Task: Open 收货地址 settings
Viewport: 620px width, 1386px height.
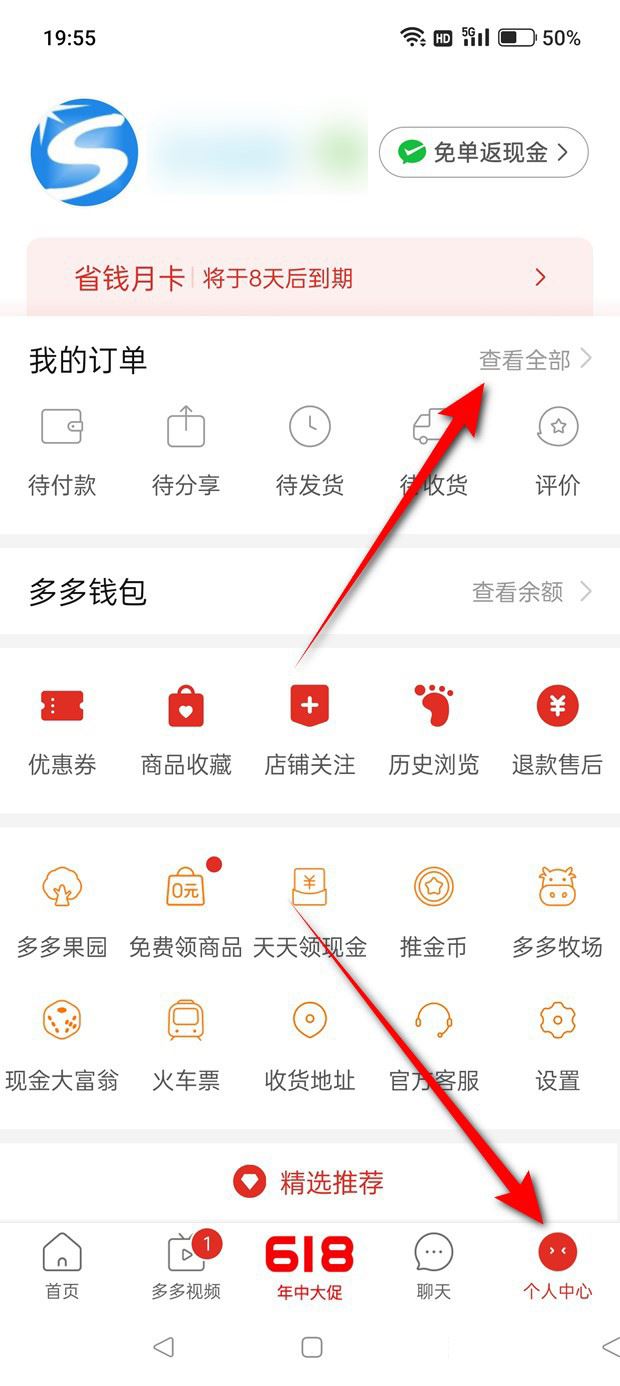Action: click(x=310, y=1048)
